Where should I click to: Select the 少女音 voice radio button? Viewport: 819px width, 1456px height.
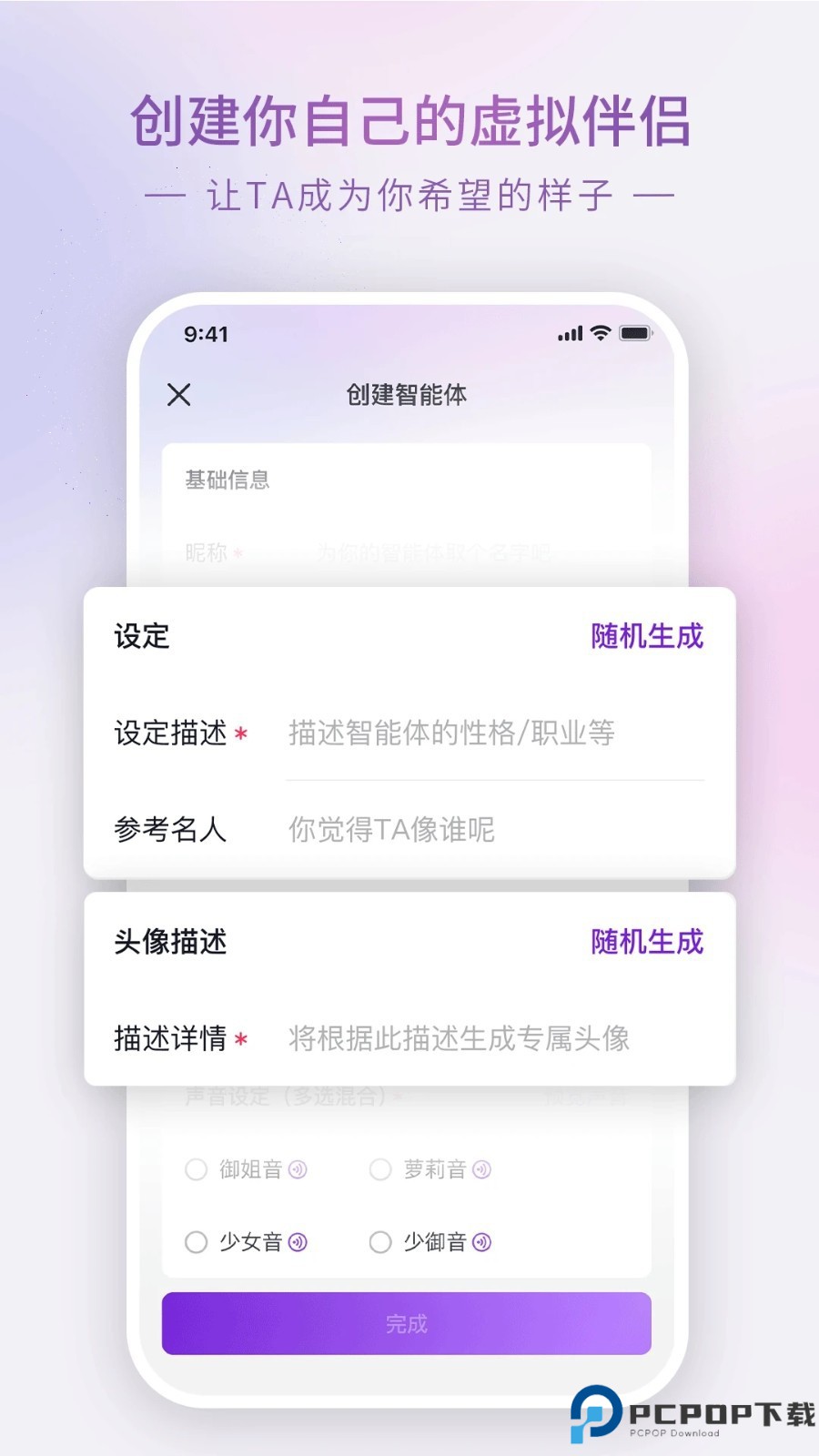point(197,1241)
